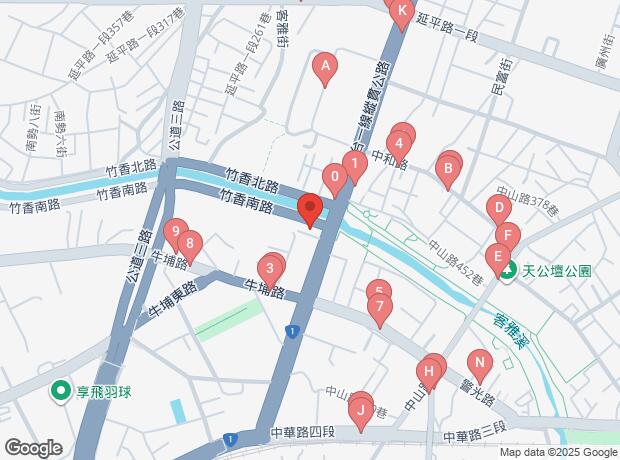Open the 天公壇公園 park place icon
Viewport: 620px width, 460px height.
coord(508,271)
